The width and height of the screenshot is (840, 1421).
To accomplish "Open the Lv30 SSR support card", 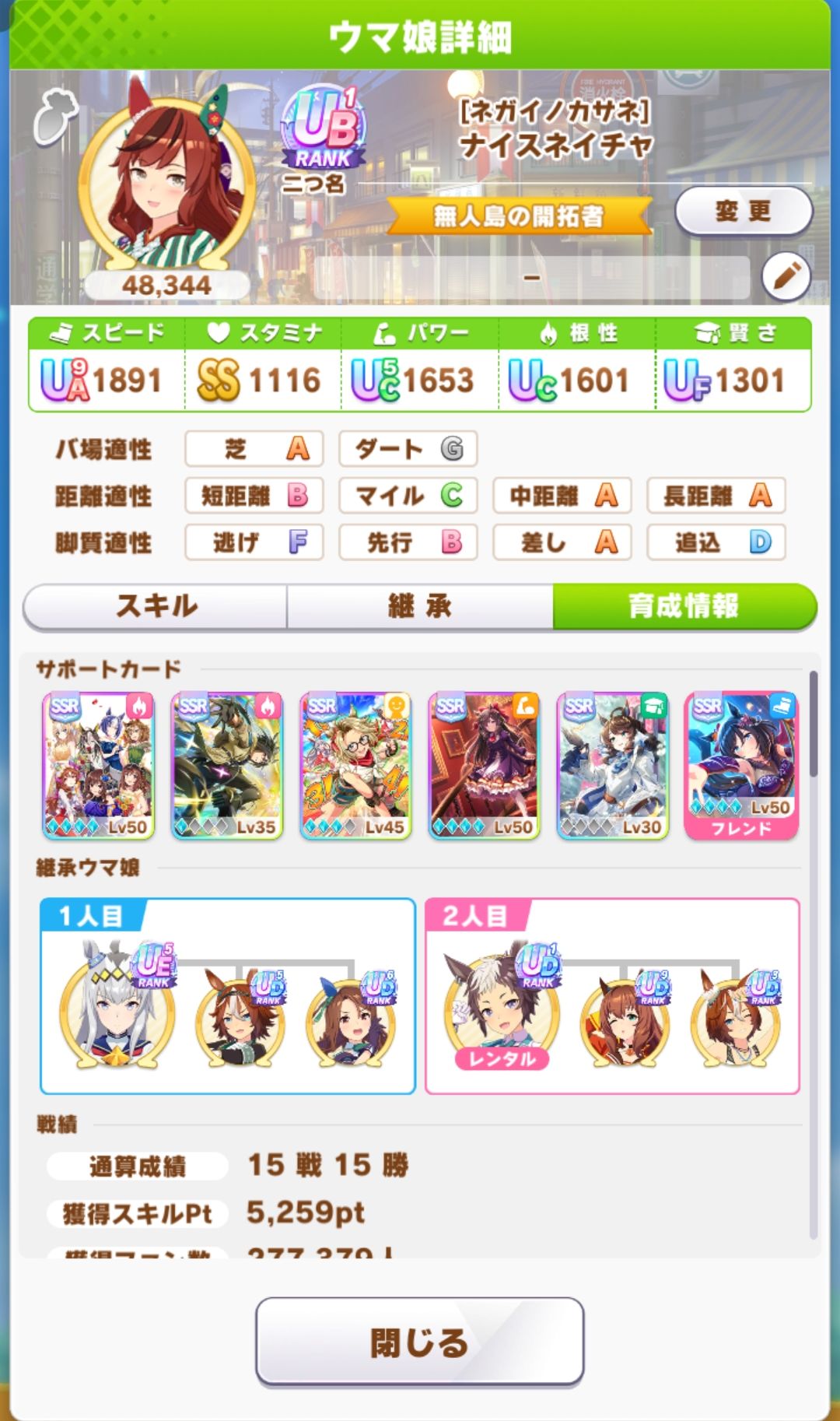I will click(x=612, y=765).
